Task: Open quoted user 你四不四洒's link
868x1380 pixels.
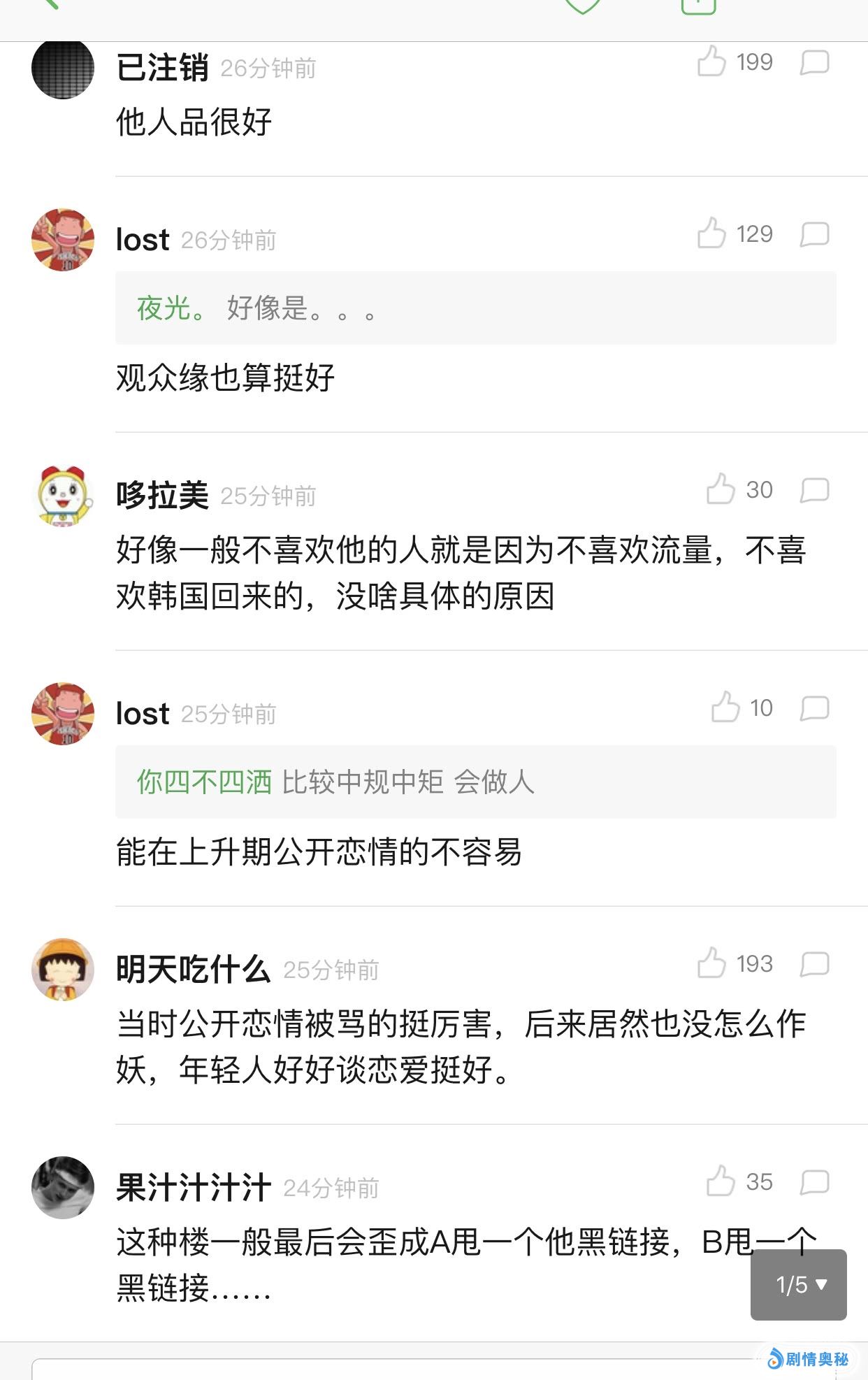Action: tap(204, 782)
